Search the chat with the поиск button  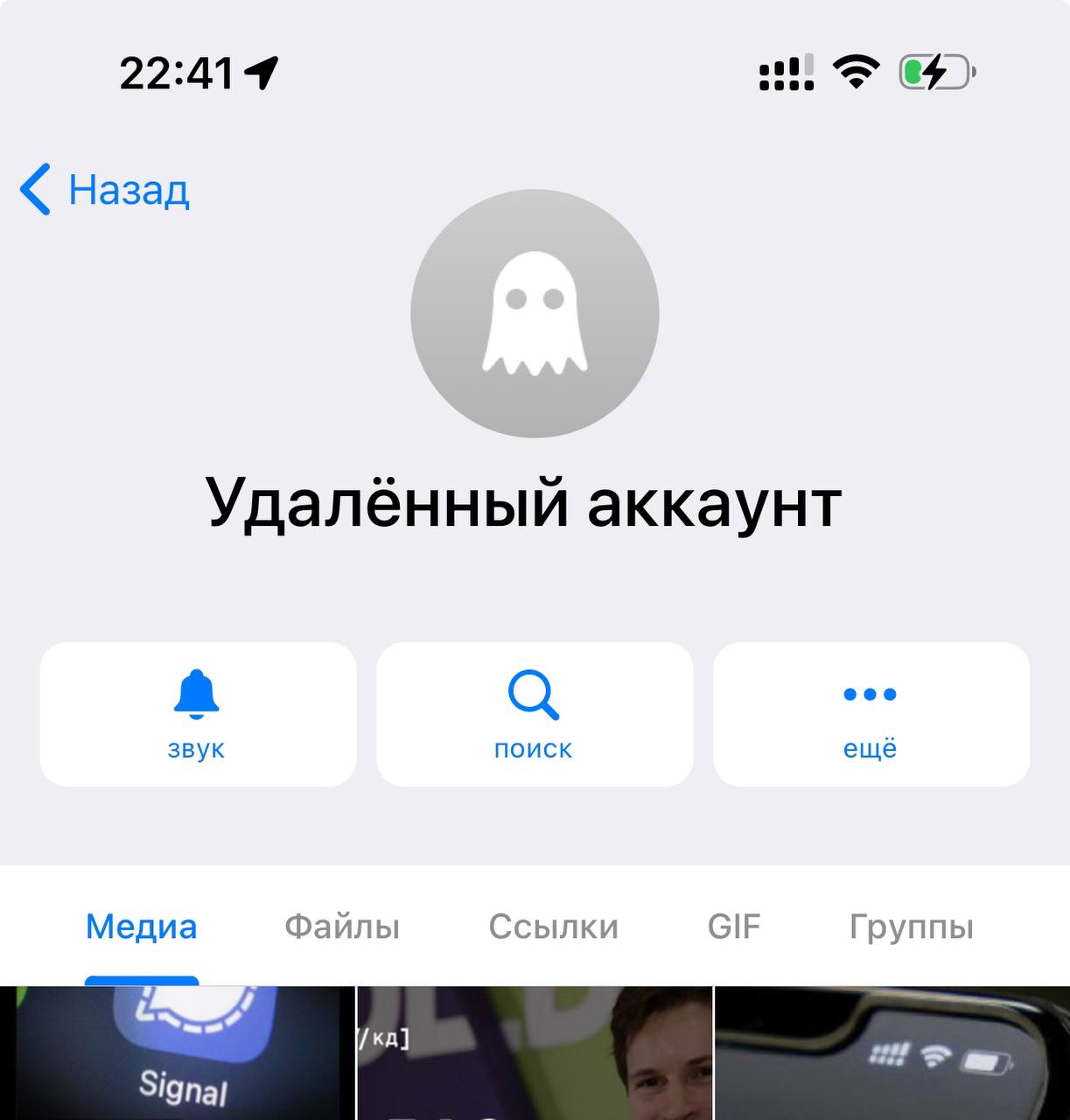point(535,714)
